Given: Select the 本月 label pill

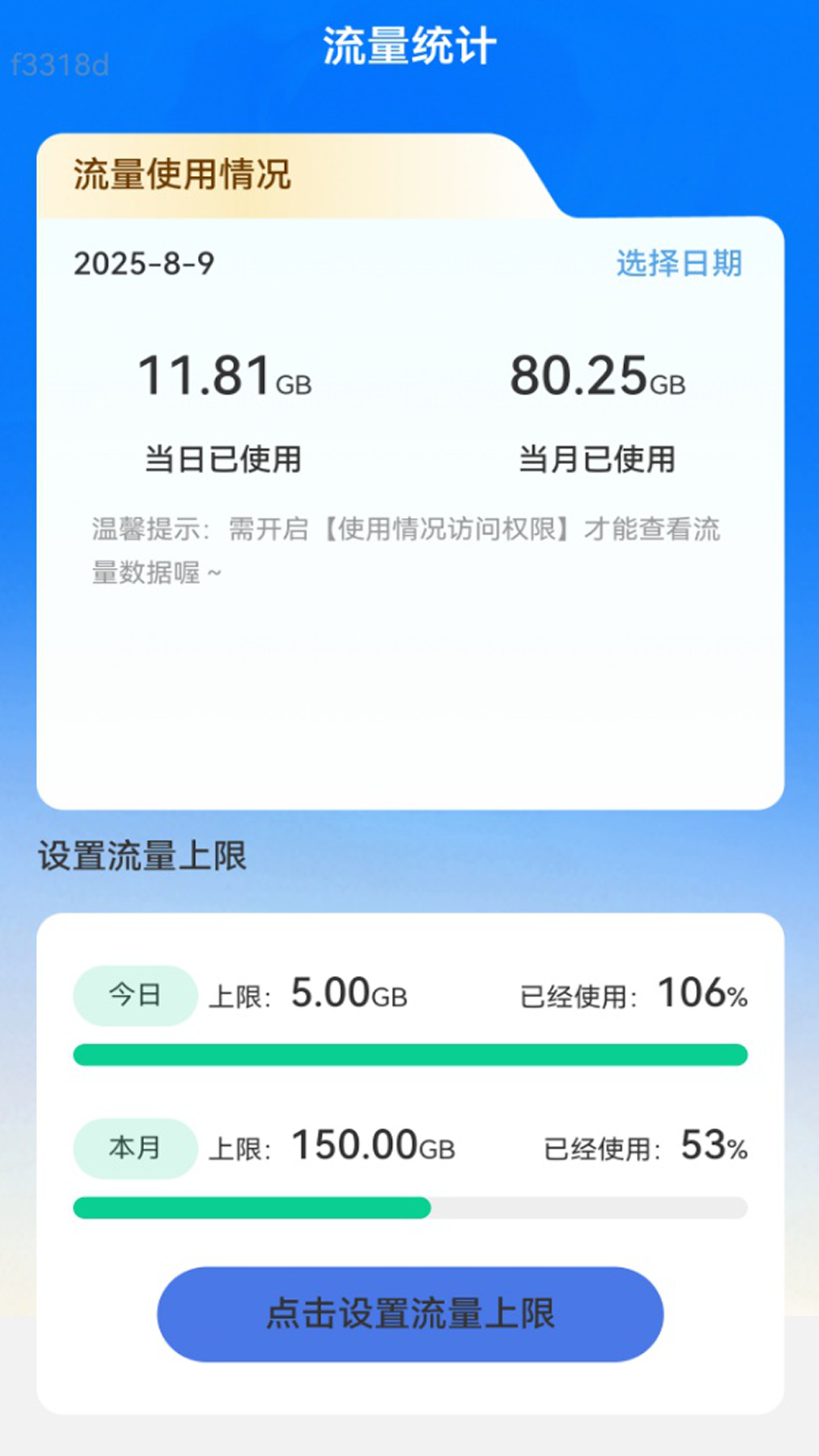Looking at the screenshot, I should click(x=135, y=1150).
